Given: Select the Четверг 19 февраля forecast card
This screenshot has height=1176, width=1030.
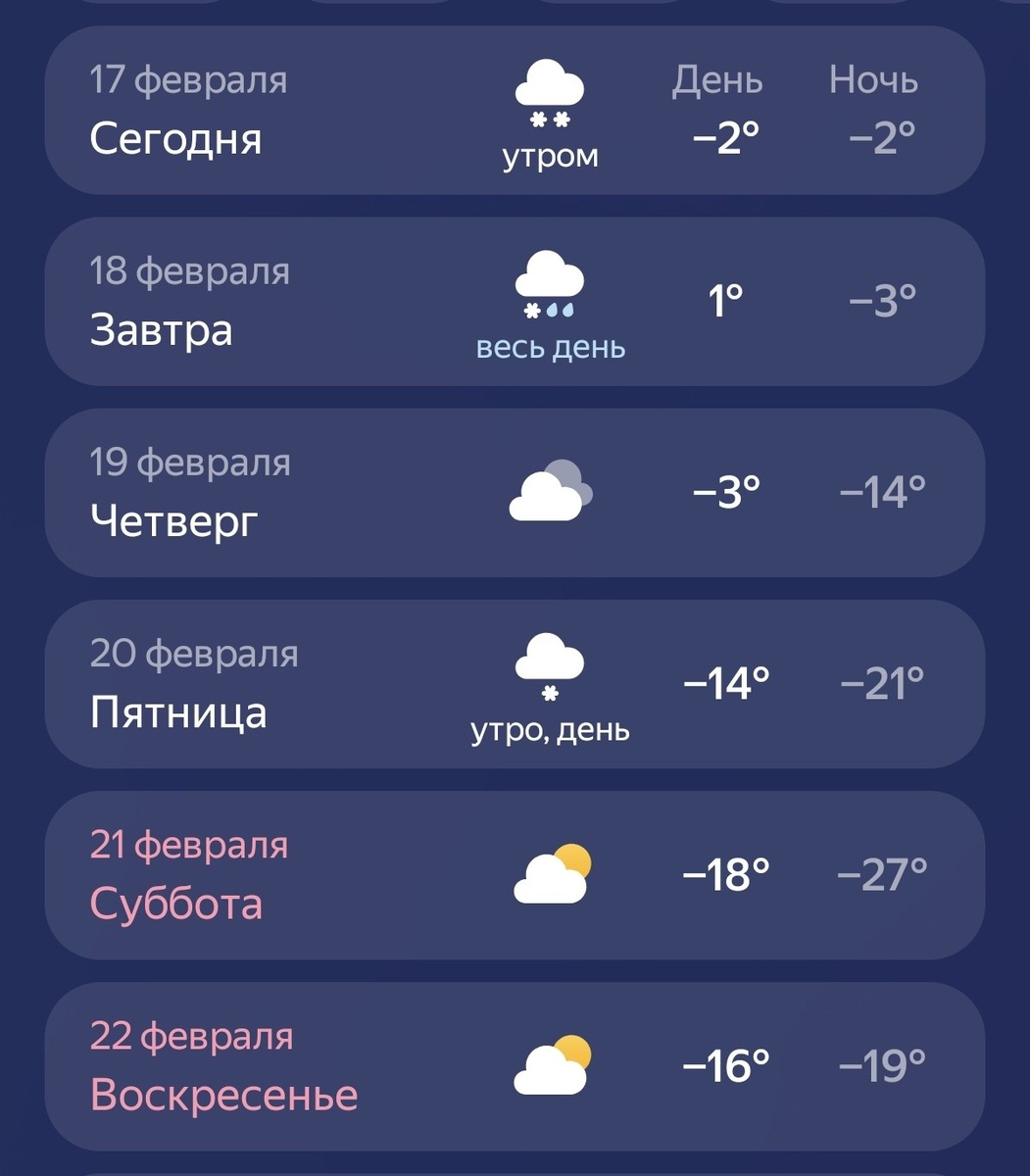Looking at the screenshot, I should [515, 493].
